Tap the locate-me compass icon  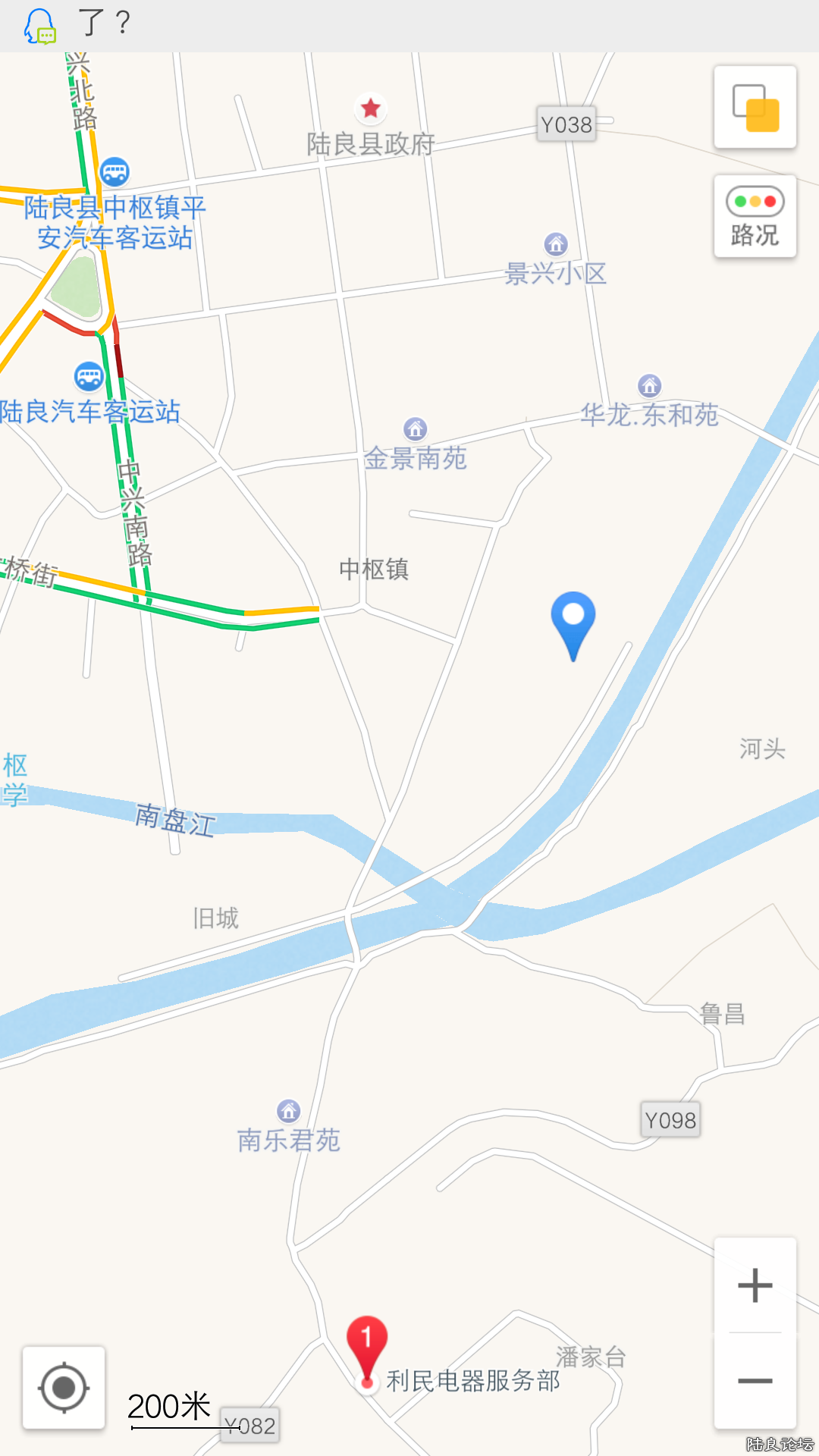pos(63,1388)
